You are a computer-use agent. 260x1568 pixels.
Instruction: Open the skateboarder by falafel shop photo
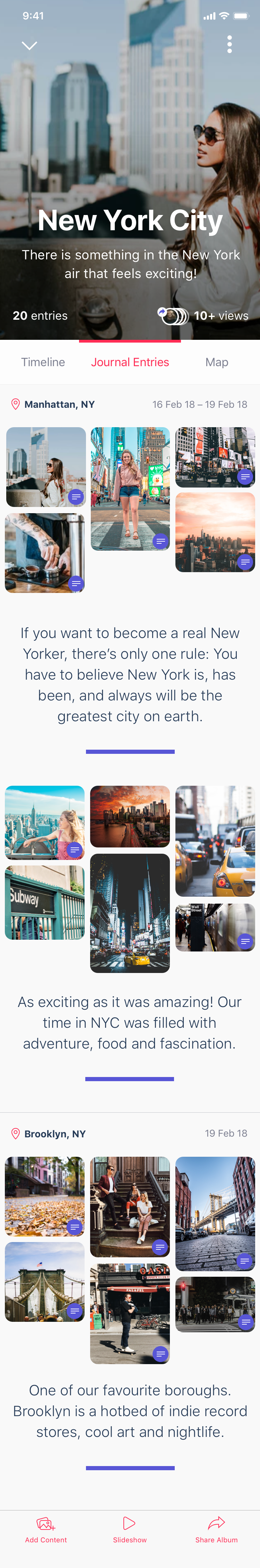click(x=130, y=1313)
